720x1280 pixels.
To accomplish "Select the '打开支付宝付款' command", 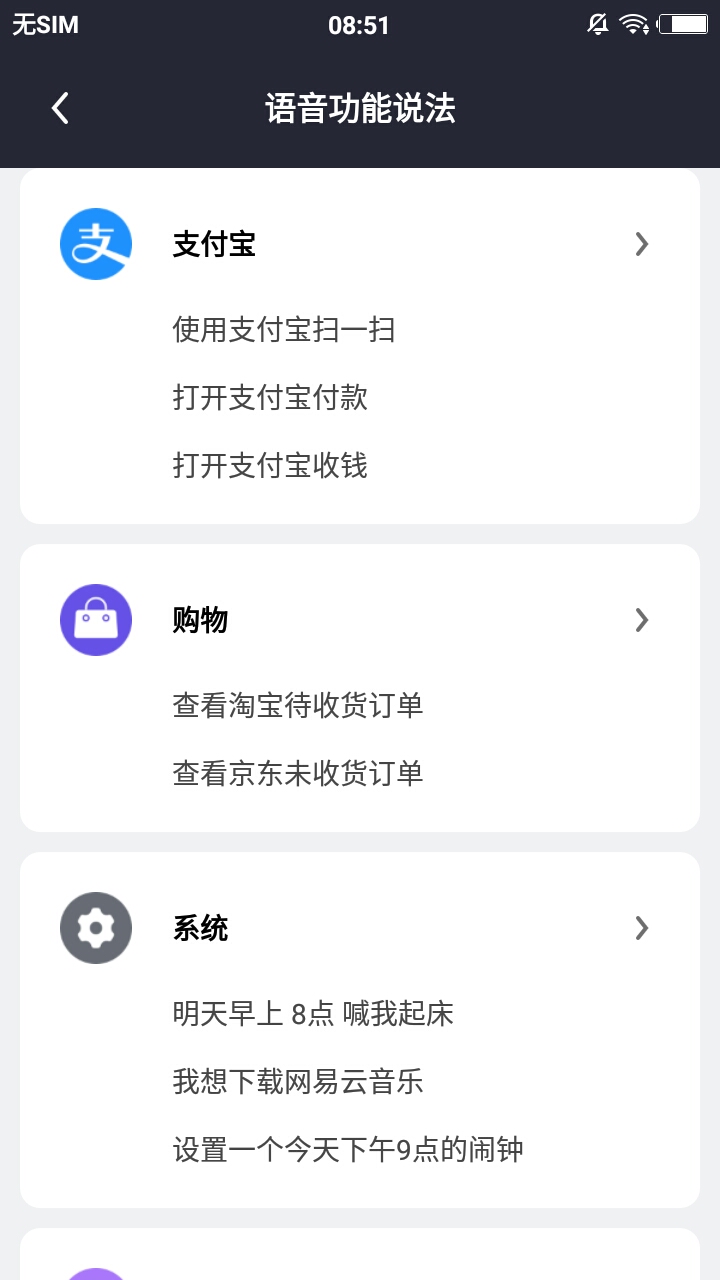I will click(x=270, y=398).
